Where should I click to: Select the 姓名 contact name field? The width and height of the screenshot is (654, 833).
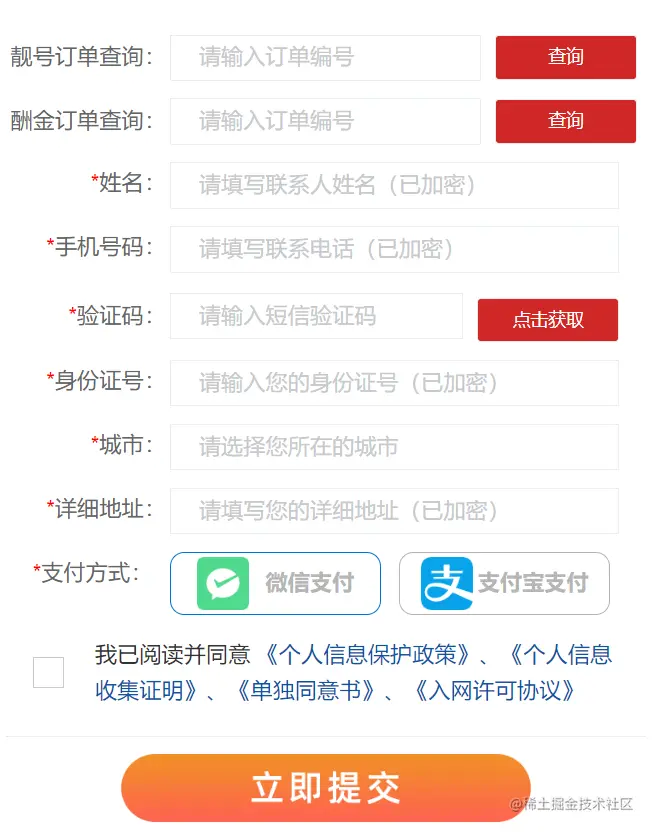click(x=394, y=185)
